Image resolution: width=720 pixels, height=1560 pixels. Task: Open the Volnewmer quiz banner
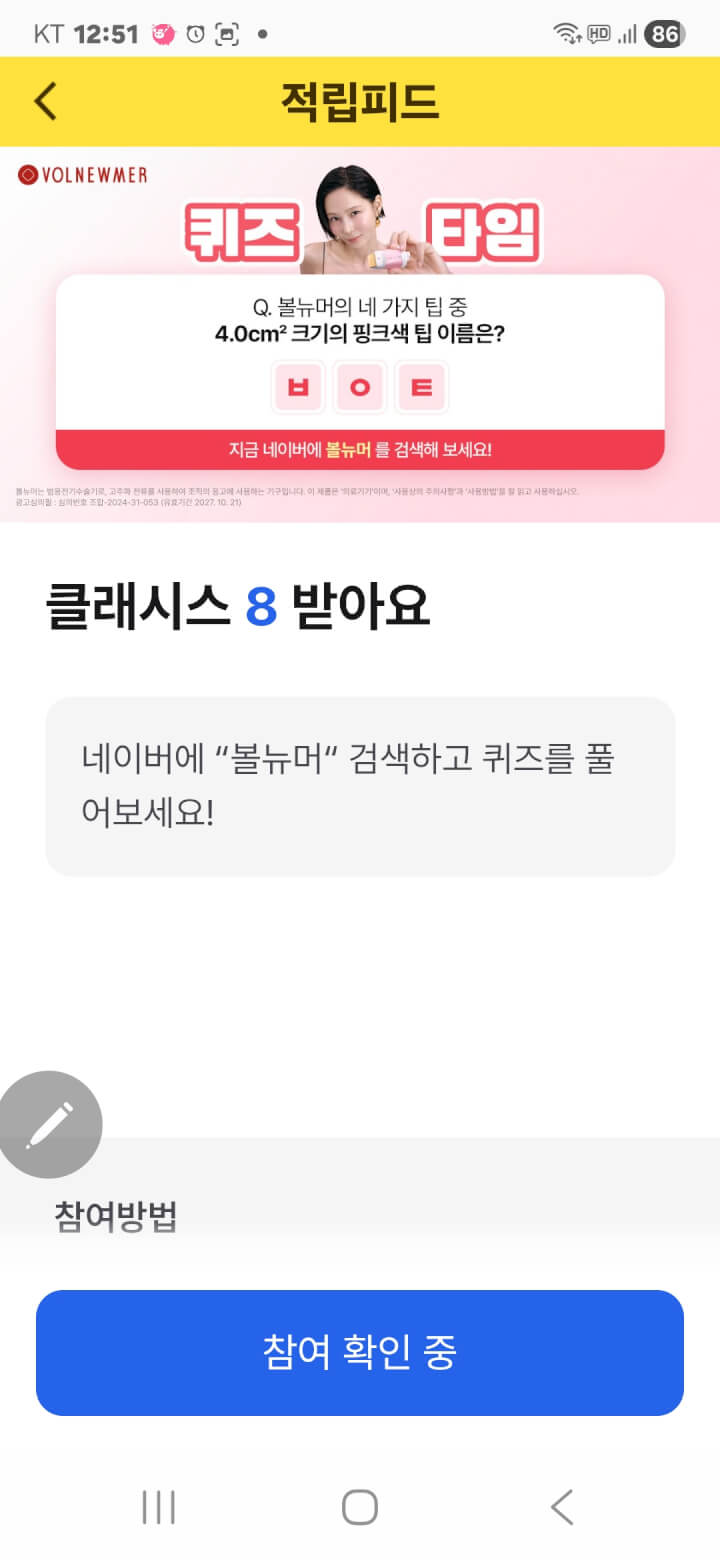click(360, 334)
